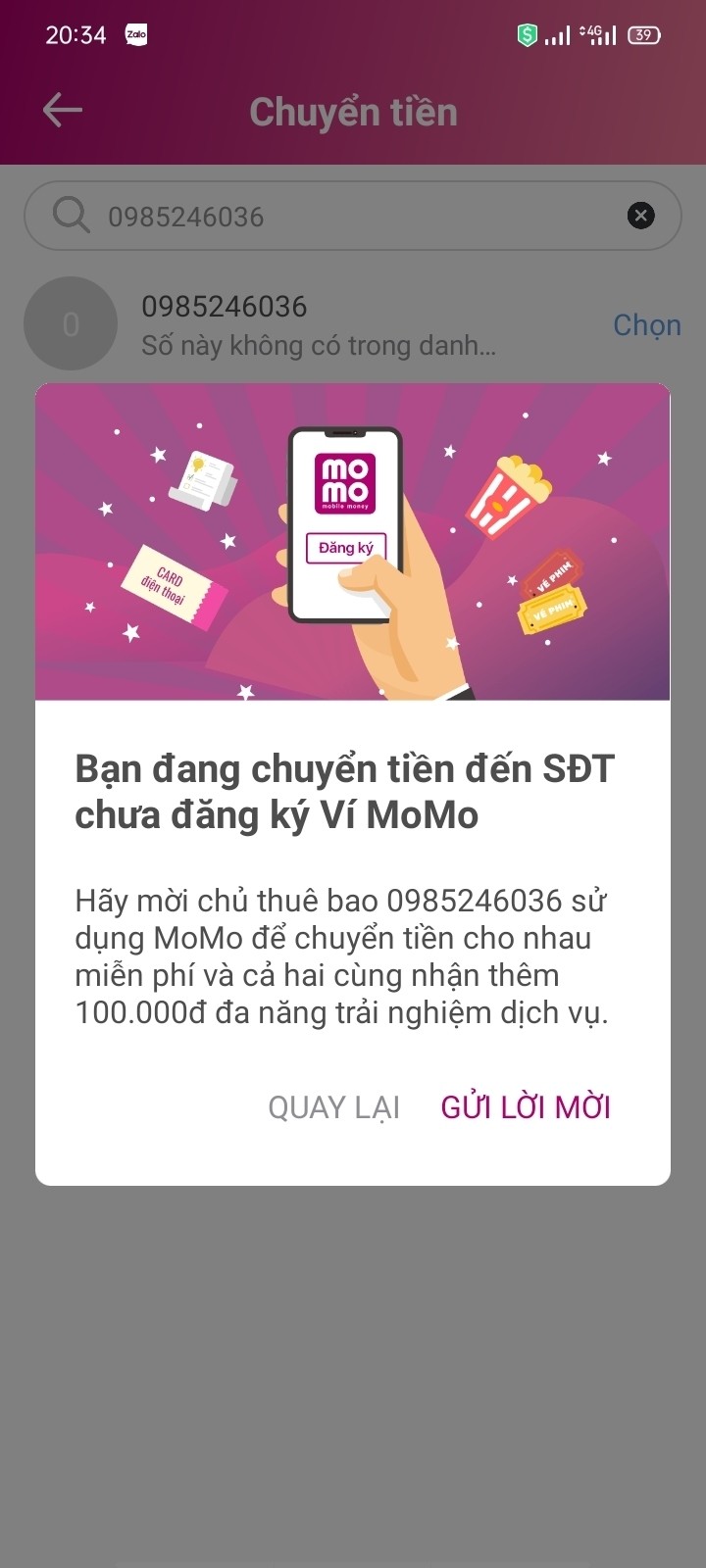Tap GỬI LỜI MỜI to send invitation
The width and height of the screenshot is (706, 1568).
[x=526, y=1107]
